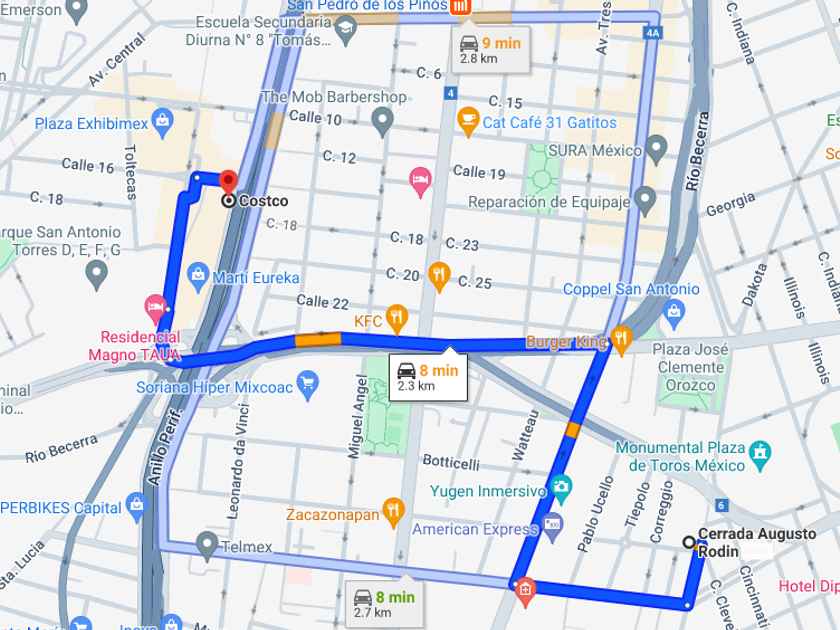Select the Zacazonapan restaurant pin

click(393, 512)
